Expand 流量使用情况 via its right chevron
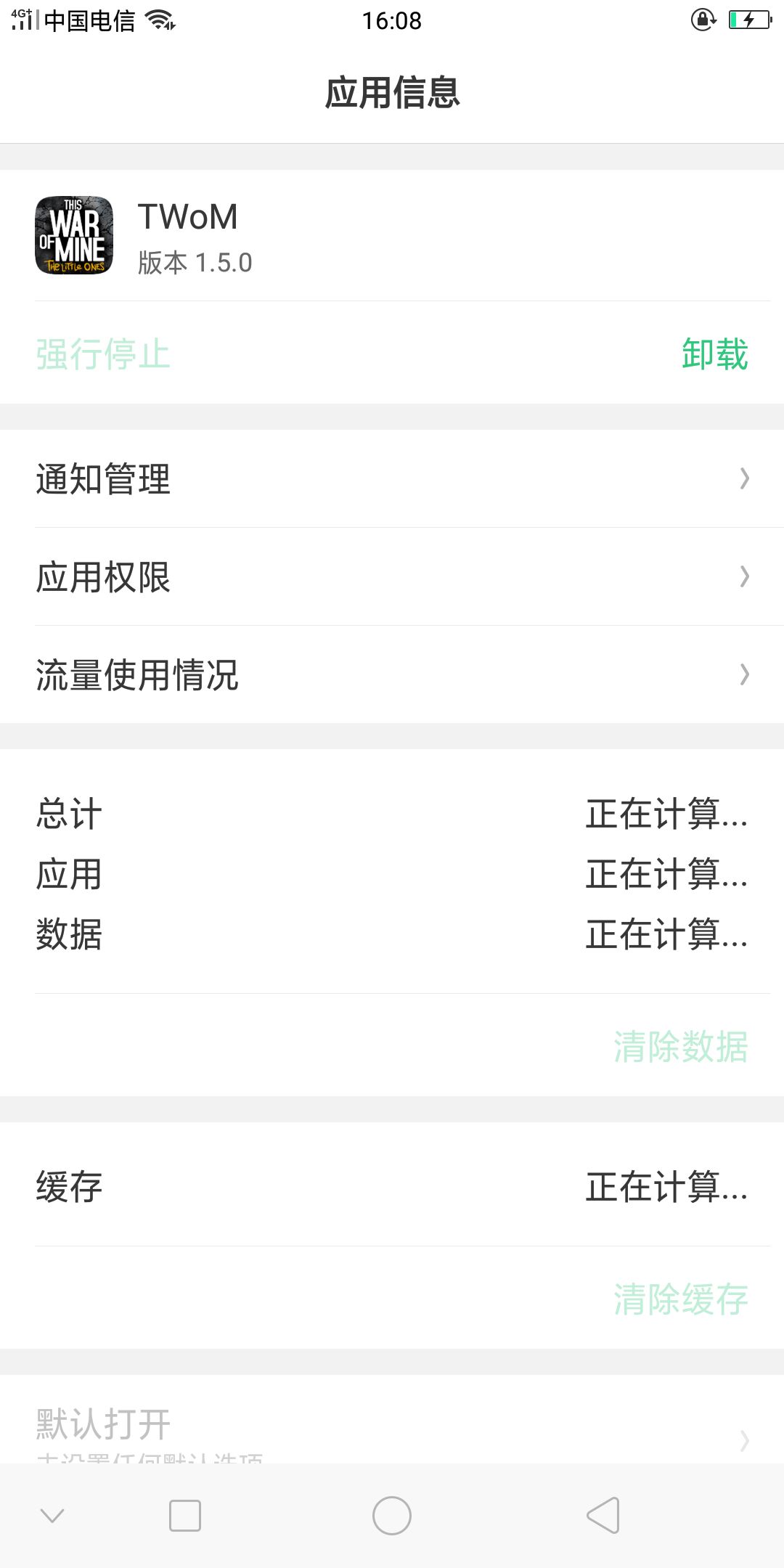The height and width of the screenshot is (1568, 784). coord(744,676)
